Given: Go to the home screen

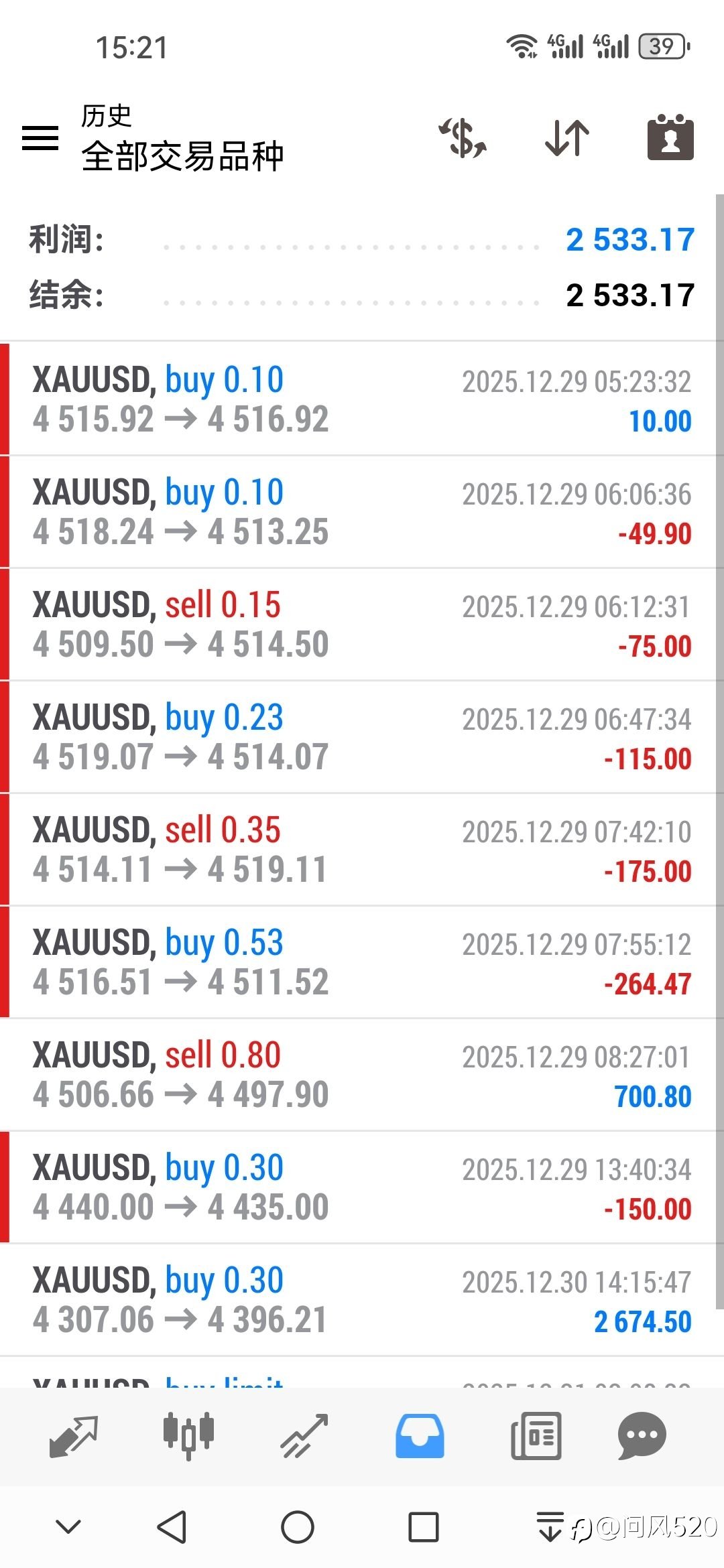Looking at the screenshot, I should tap(298, 1528).
